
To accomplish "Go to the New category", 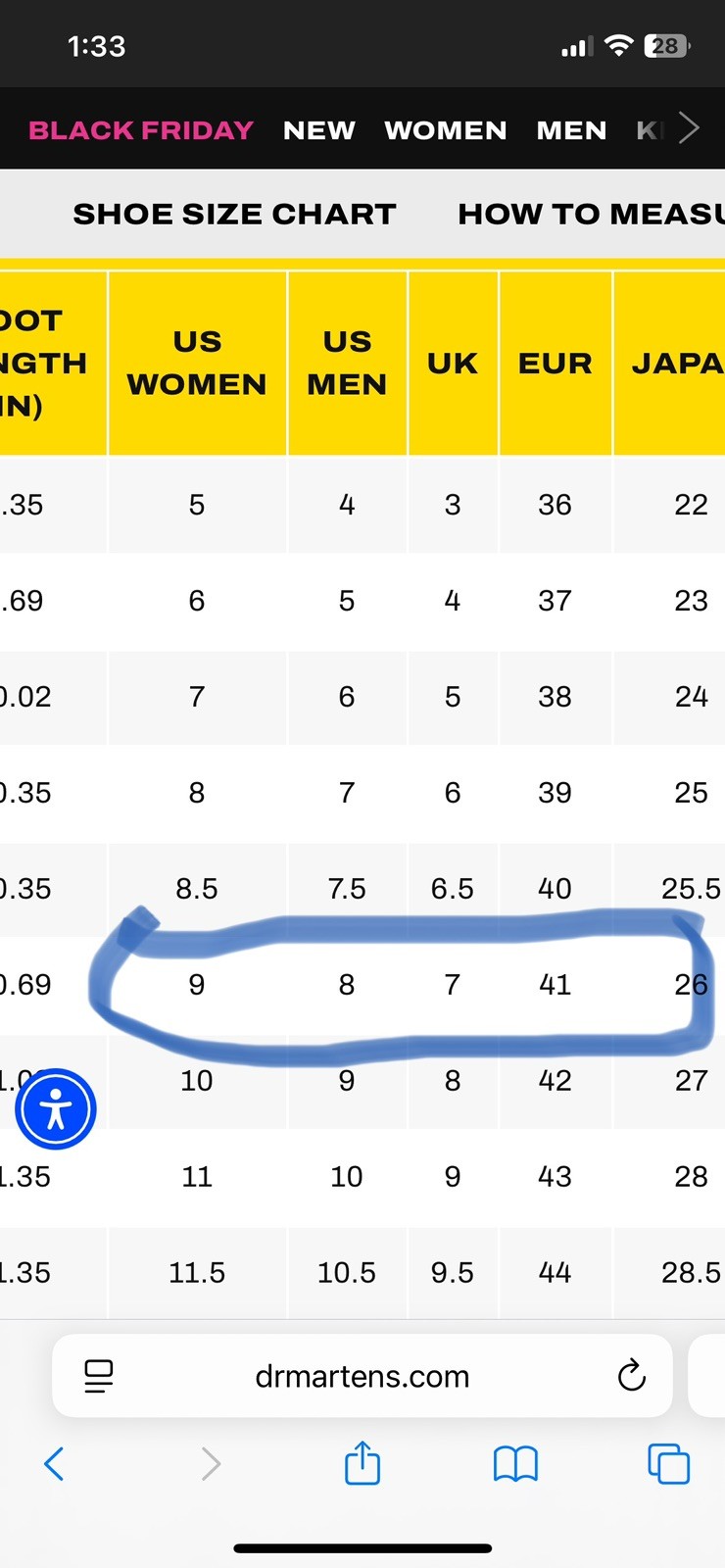I will pos(319,130).
